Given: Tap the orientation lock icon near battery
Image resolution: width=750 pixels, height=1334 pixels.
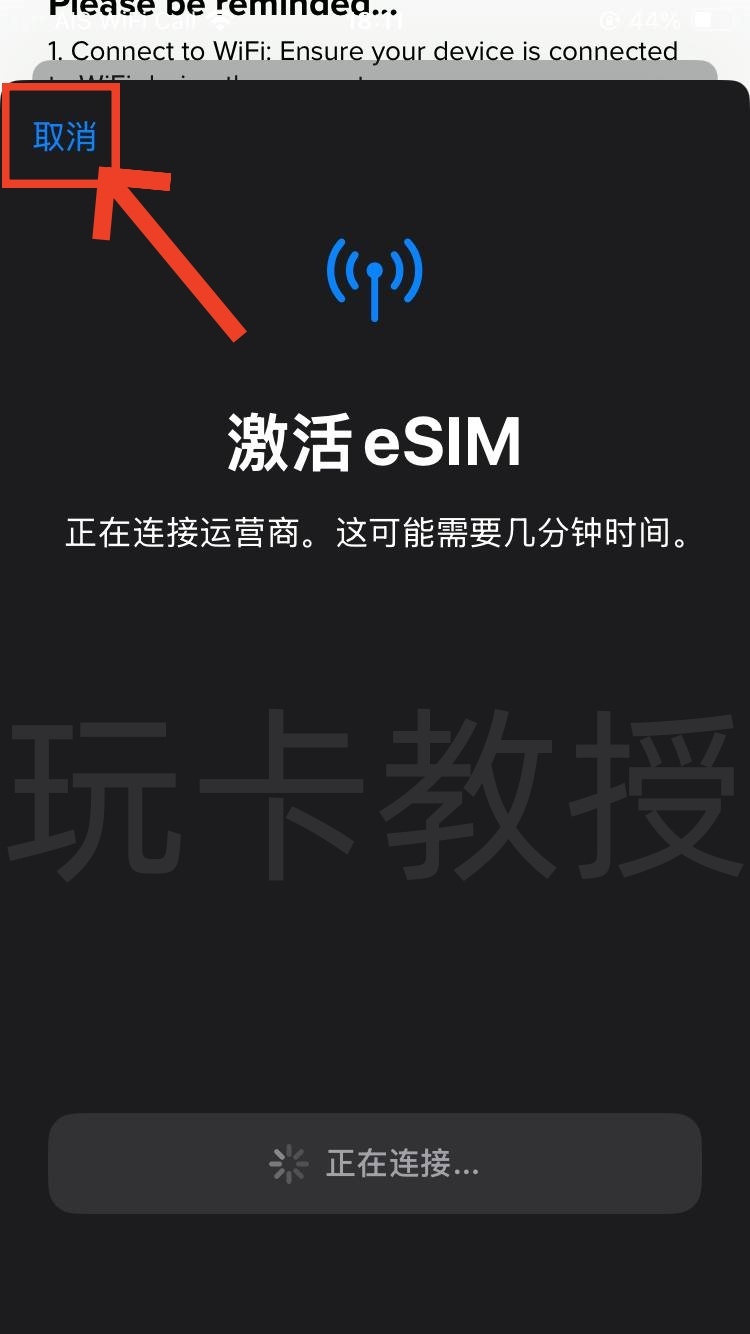Looking at the screenshot, I should coord(610,20).
